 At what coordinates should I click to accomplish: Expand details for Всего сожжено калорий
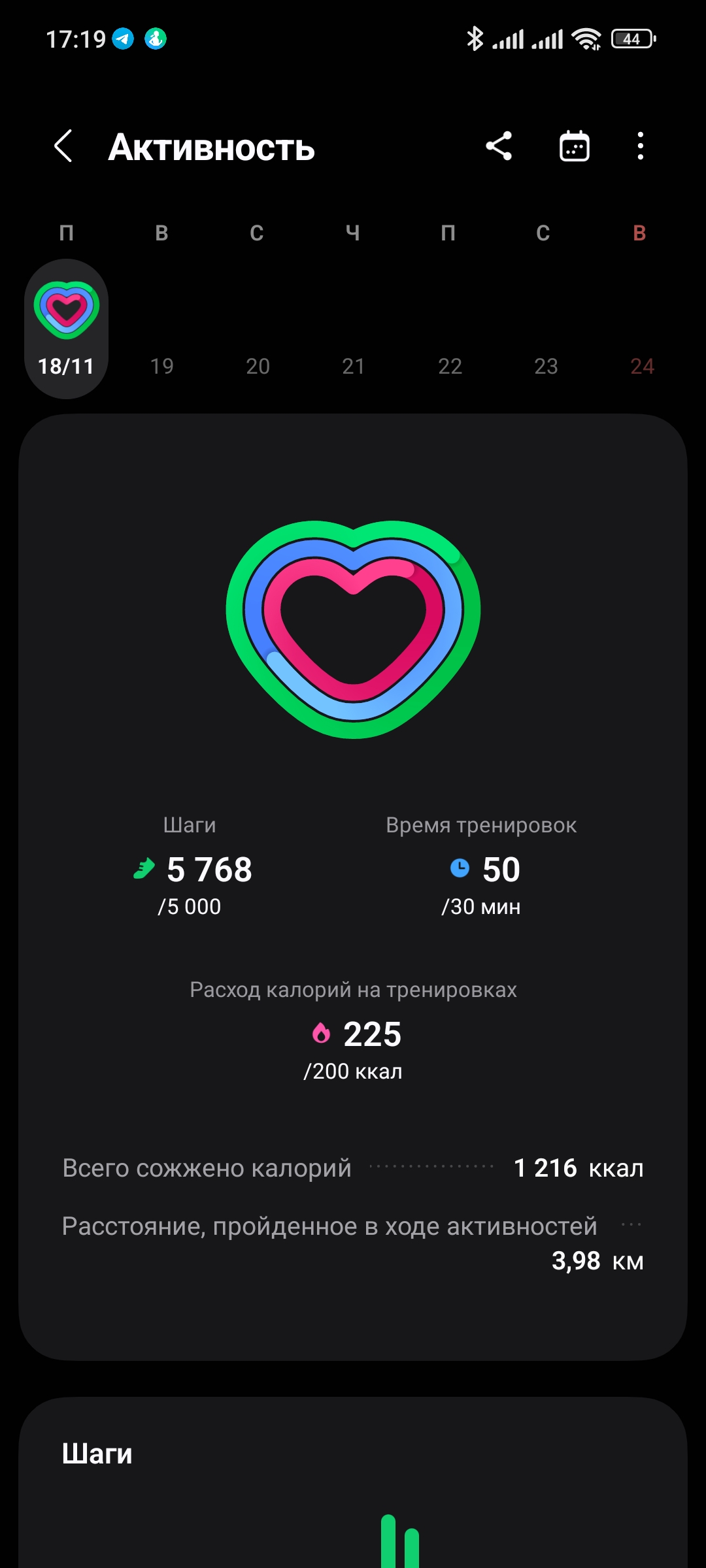[x=353, y=1169]
